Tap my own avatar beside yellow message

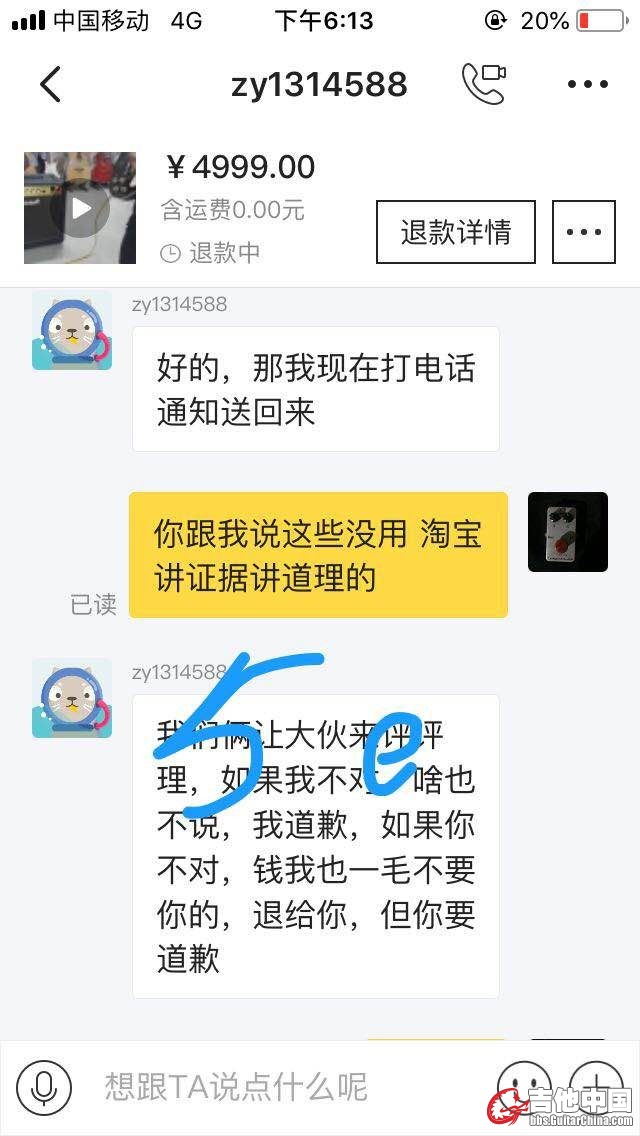567,532
